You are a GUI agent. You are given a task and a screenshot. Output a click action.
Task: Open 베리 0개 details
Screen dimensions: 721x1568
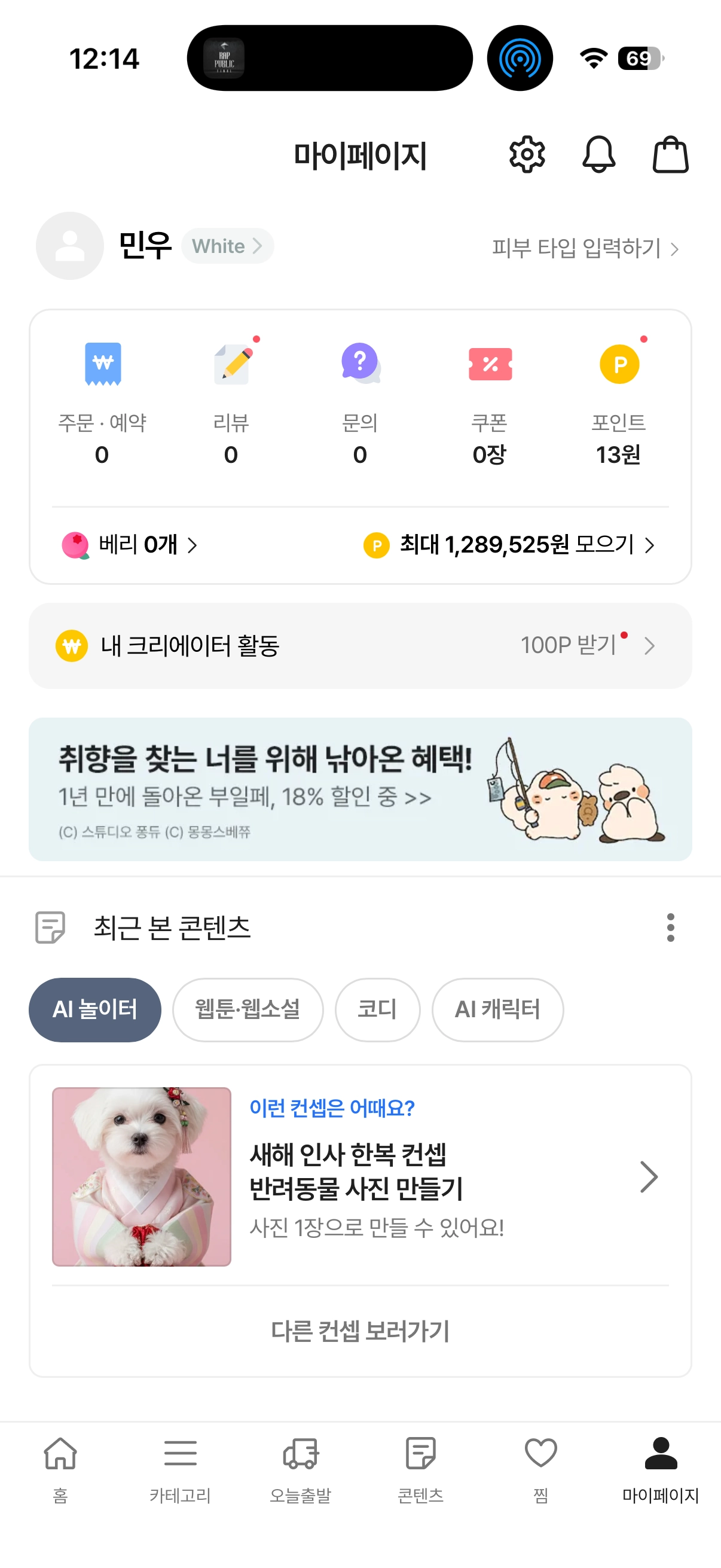tap(130, 545)
